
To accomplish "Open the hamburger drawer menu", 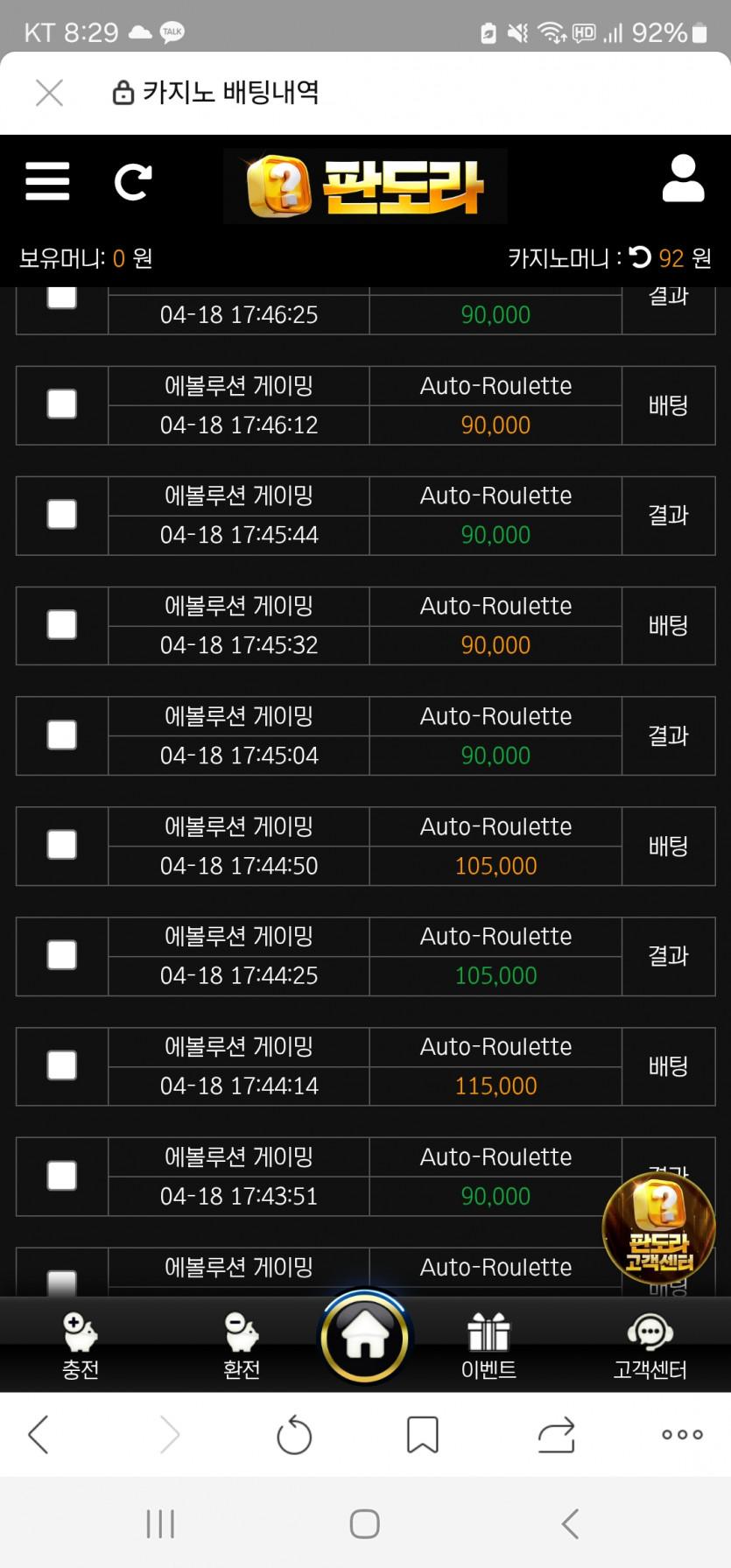I will (47, 181).
